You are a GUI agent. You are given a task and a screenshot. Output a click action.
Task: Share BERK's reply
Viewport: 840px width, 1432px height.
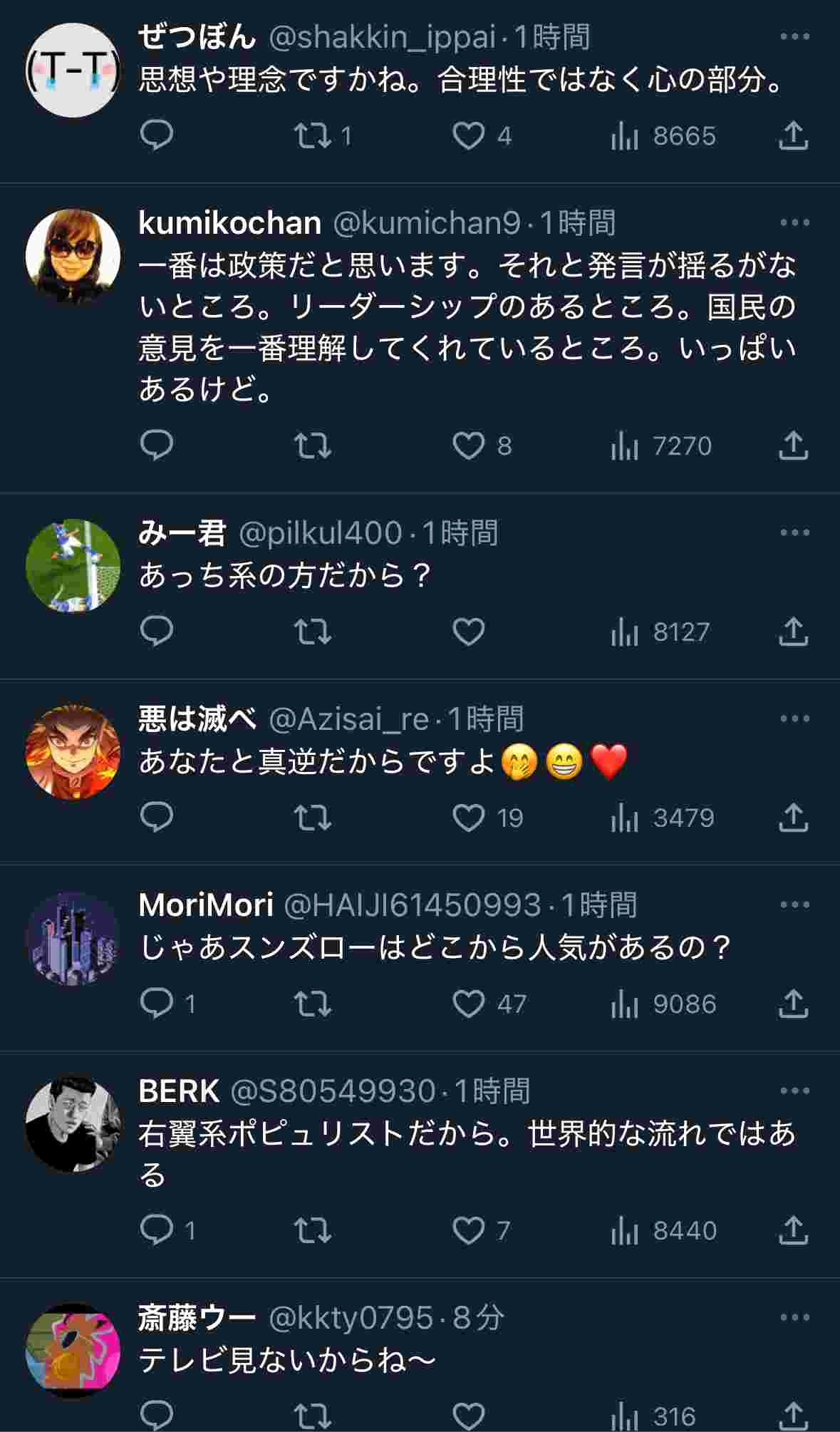click(x=792, y=1230)
